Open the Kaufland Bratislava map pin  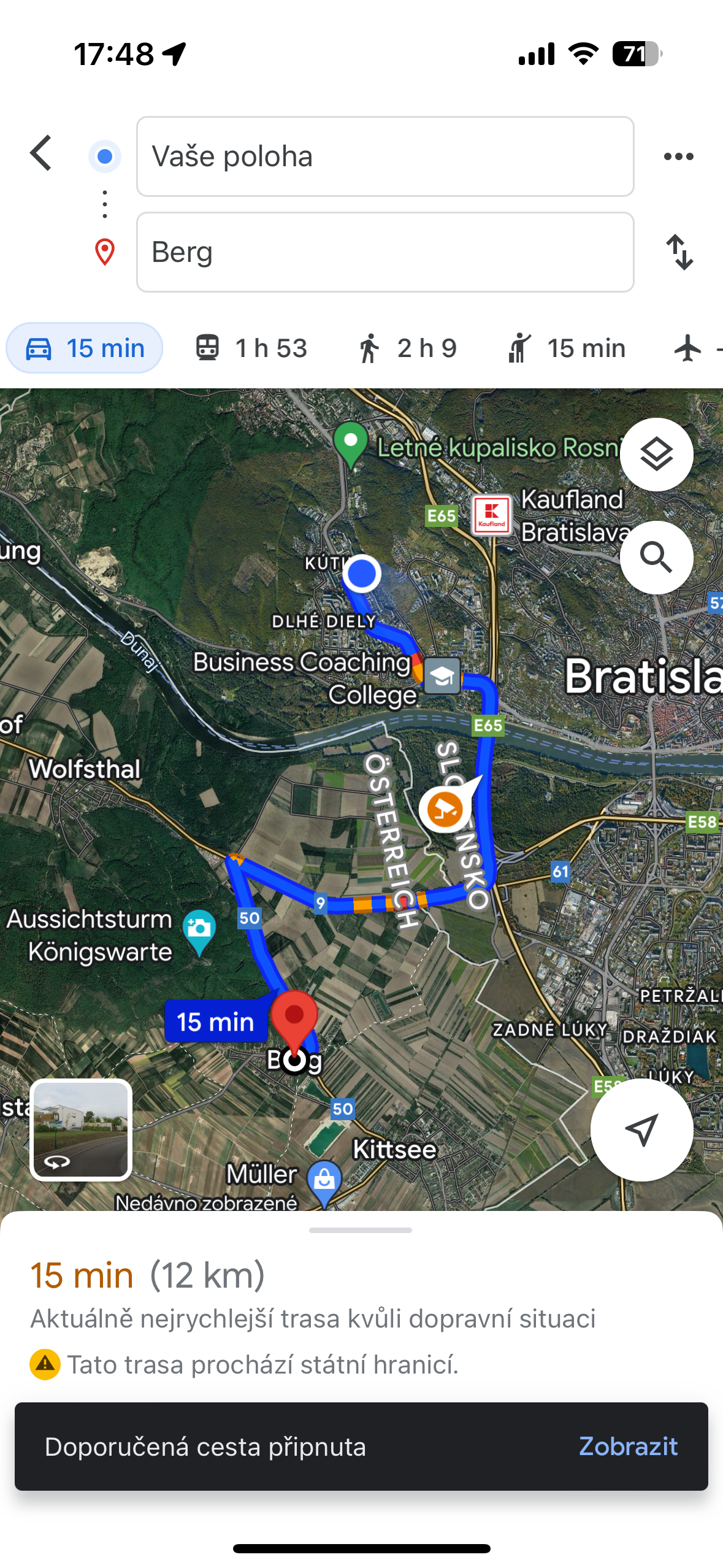click(x=491, y=515)
